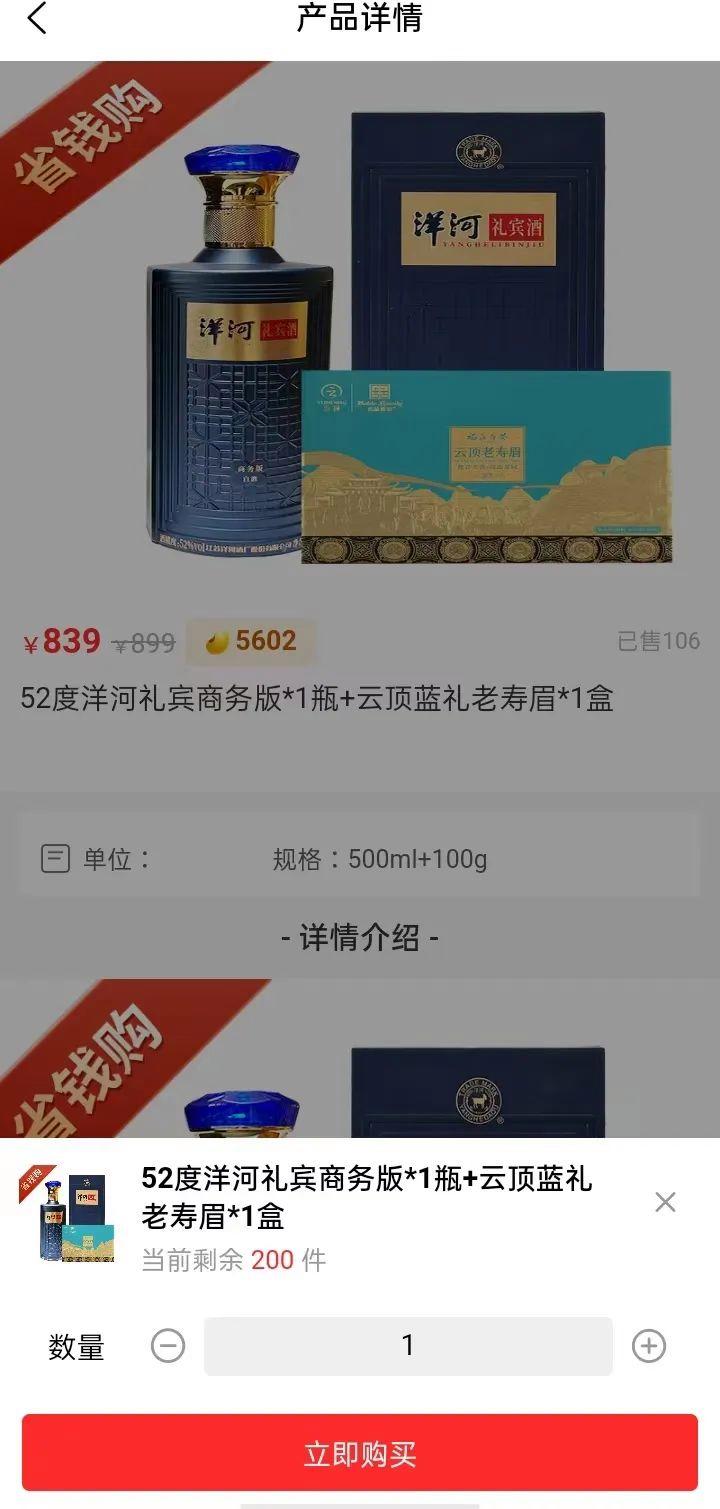Close the purchase quantity sheet
The image size is (720, 1509).
point(665,1202)
